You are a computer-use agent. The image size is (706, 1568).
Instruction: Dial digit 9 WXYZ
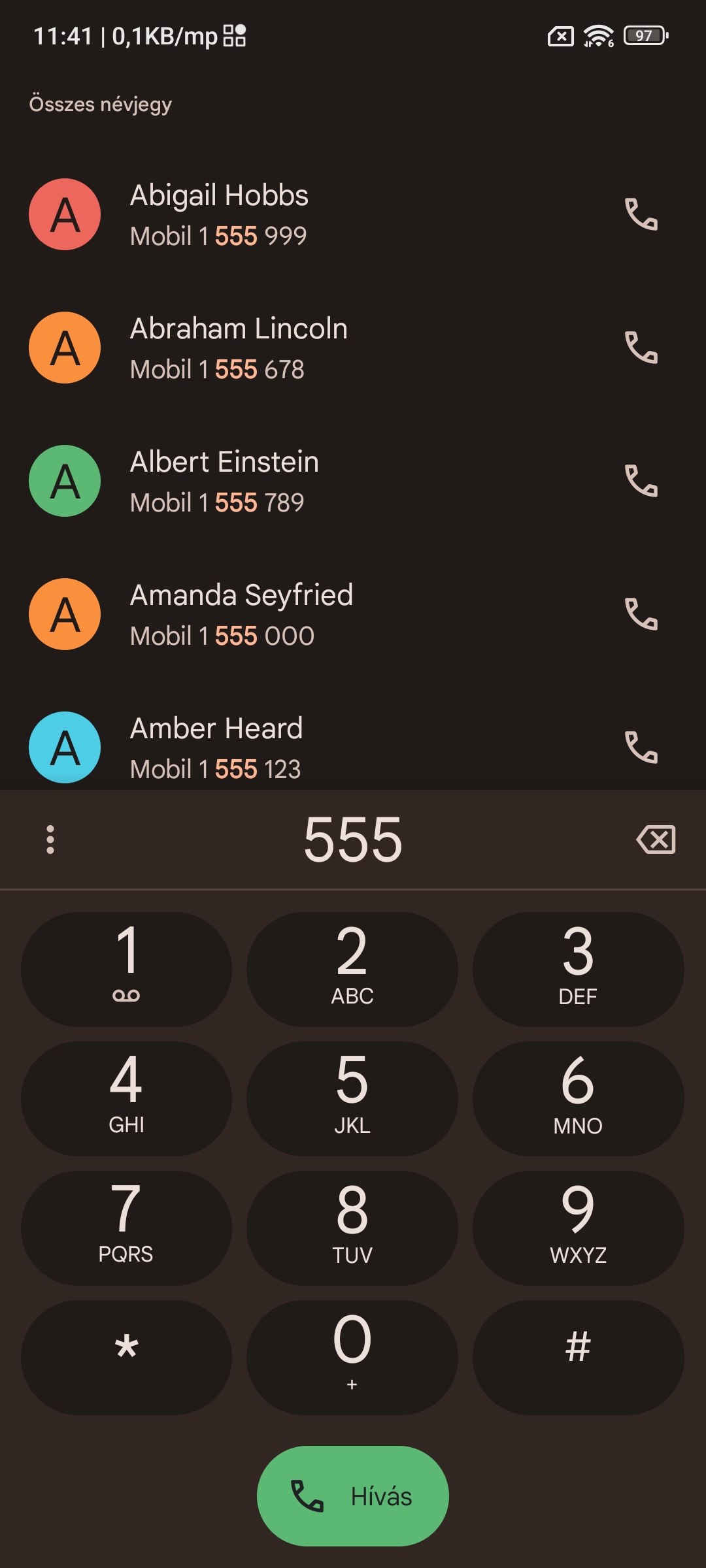579,1228
